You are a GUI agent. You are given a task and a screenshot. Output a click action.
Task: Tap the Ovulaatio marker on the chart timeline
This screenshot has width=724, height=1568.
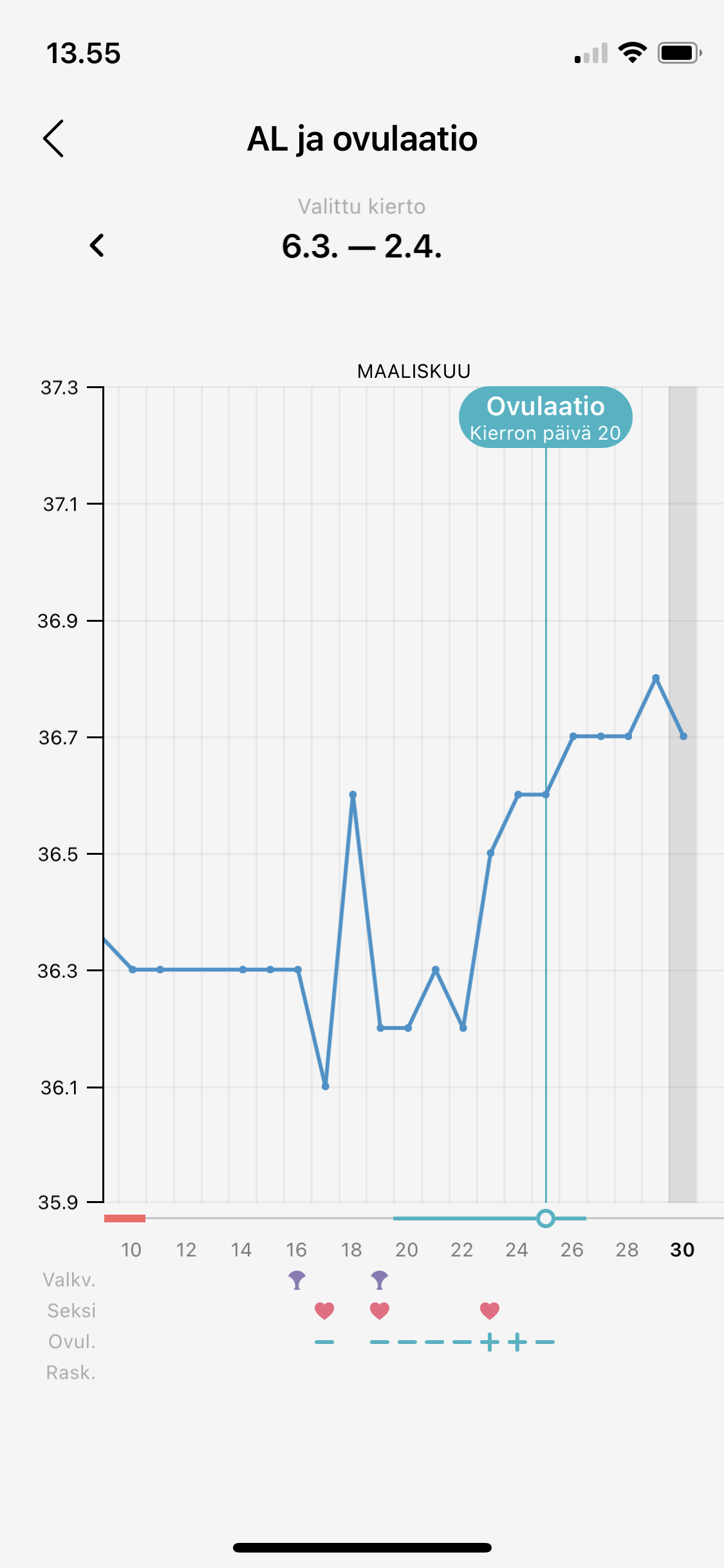(546, 1218)
